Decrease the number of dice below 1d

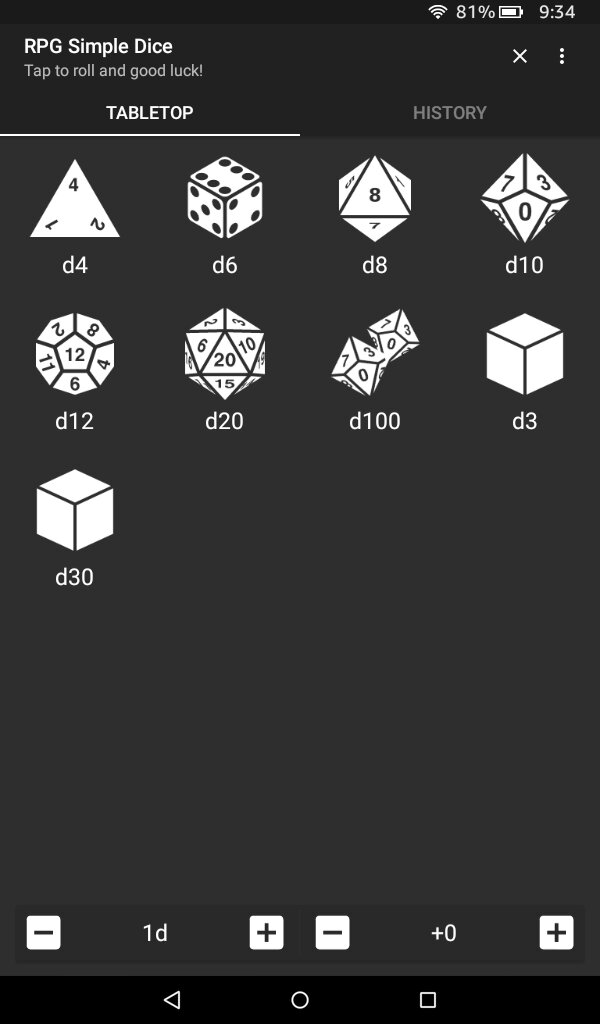coord(43,932)
